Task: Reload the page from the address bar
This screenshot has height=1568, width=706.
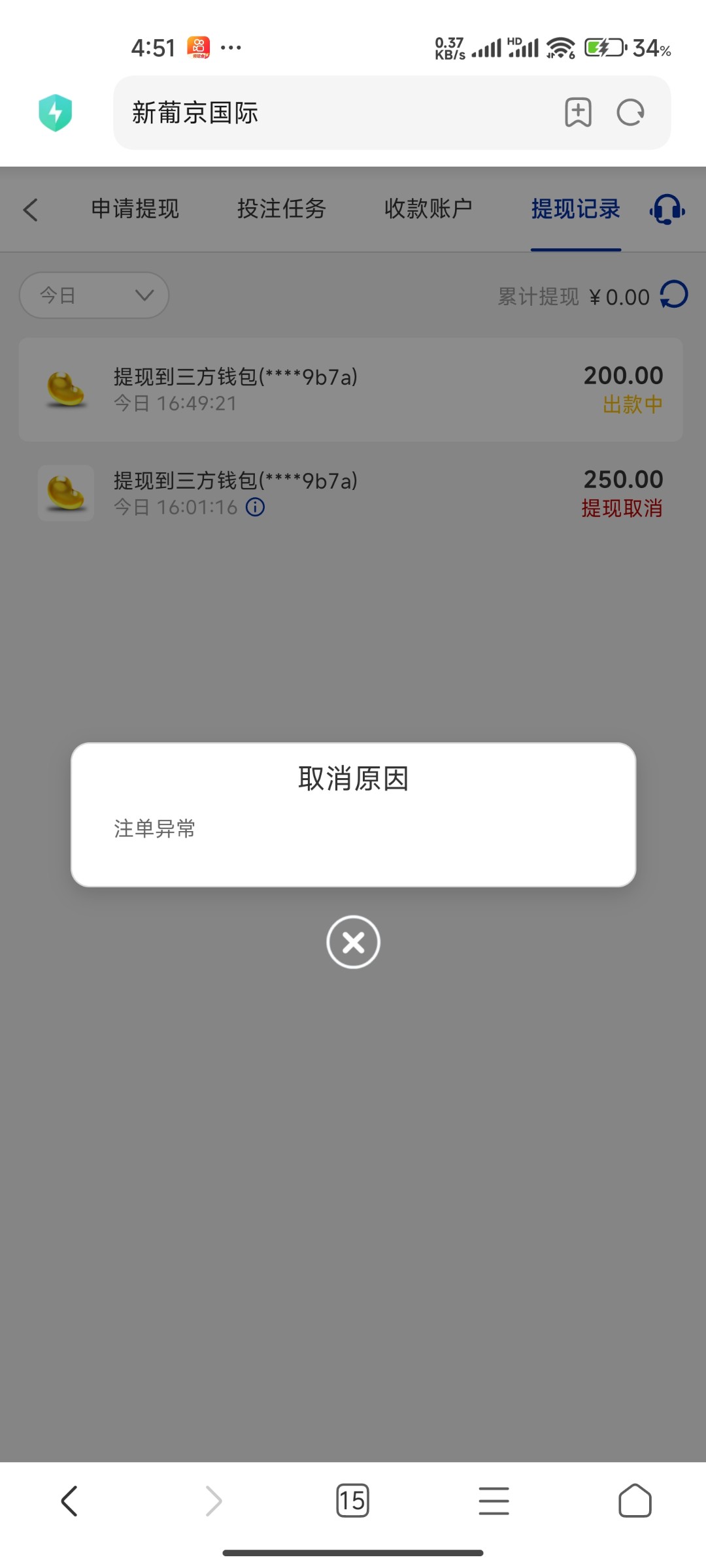Action: pos(630,112)
